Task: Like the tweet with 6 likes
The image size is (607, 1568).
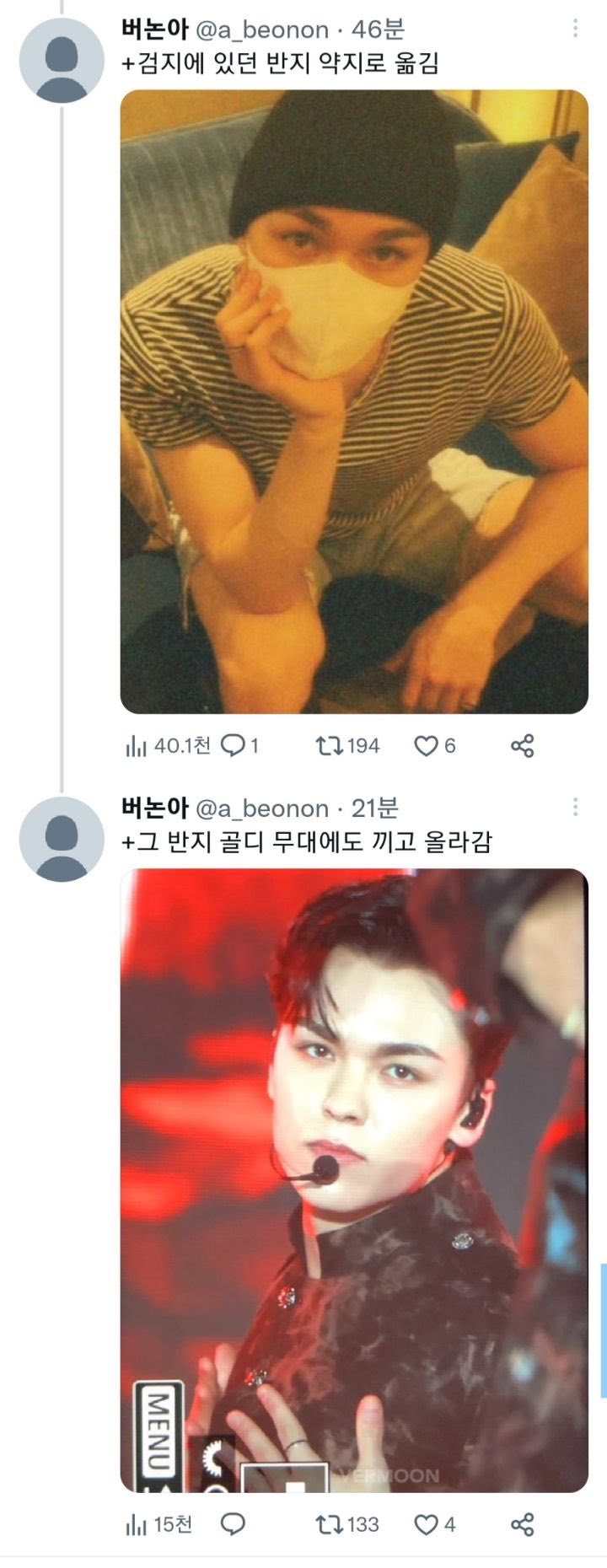Action: [435, 746]
